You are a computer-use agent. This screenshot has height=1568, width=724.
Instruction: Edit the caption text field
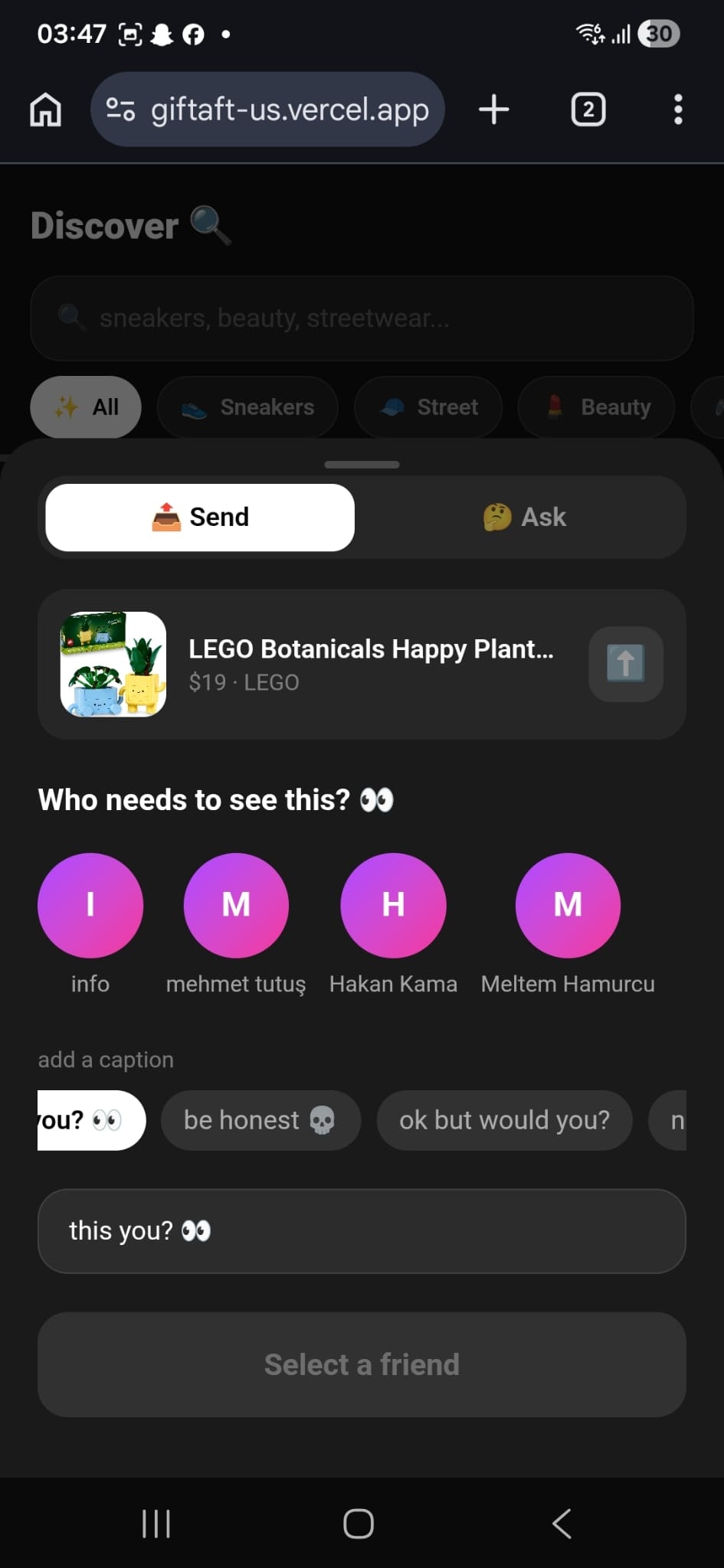(x=362, y=1231)
